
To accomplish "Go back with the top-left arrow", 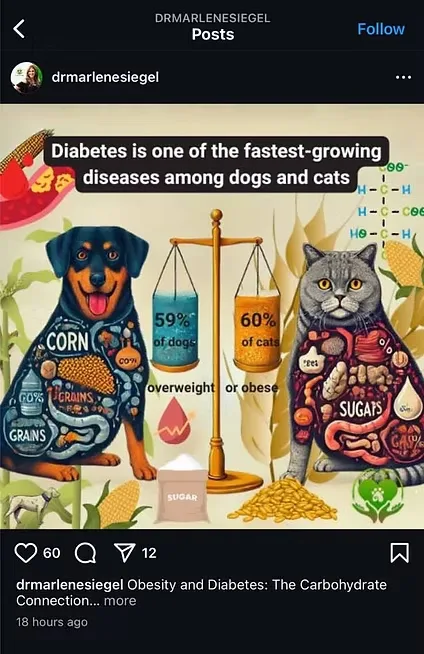I will tap(19, 29).
